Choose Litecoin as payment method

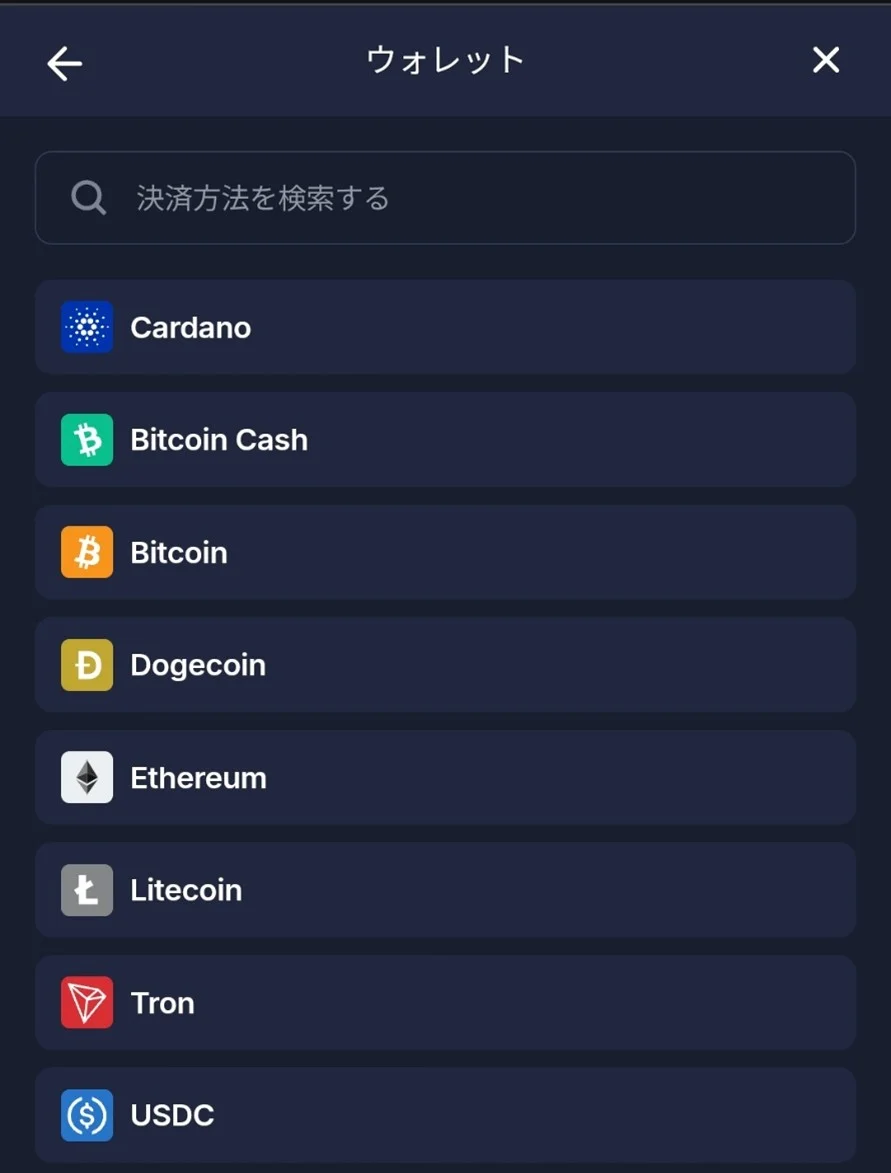coord(445,890)
